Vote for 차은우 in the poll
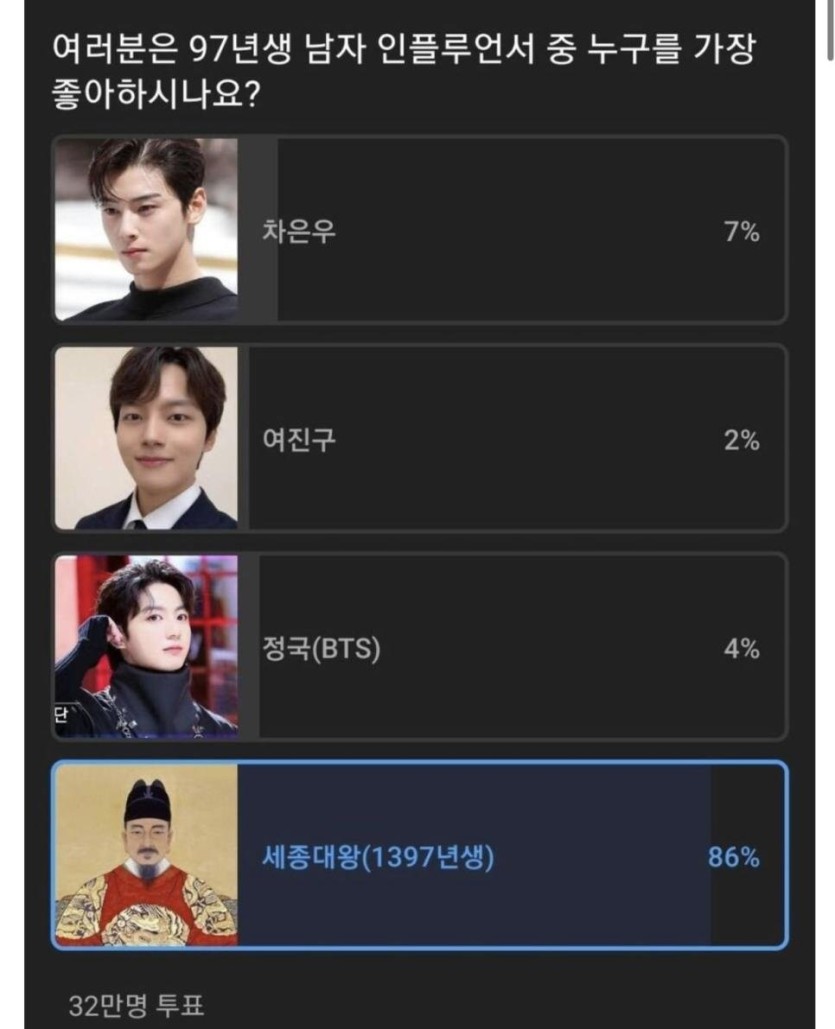This screenshot has width=835, height=1029. [420, 231]
